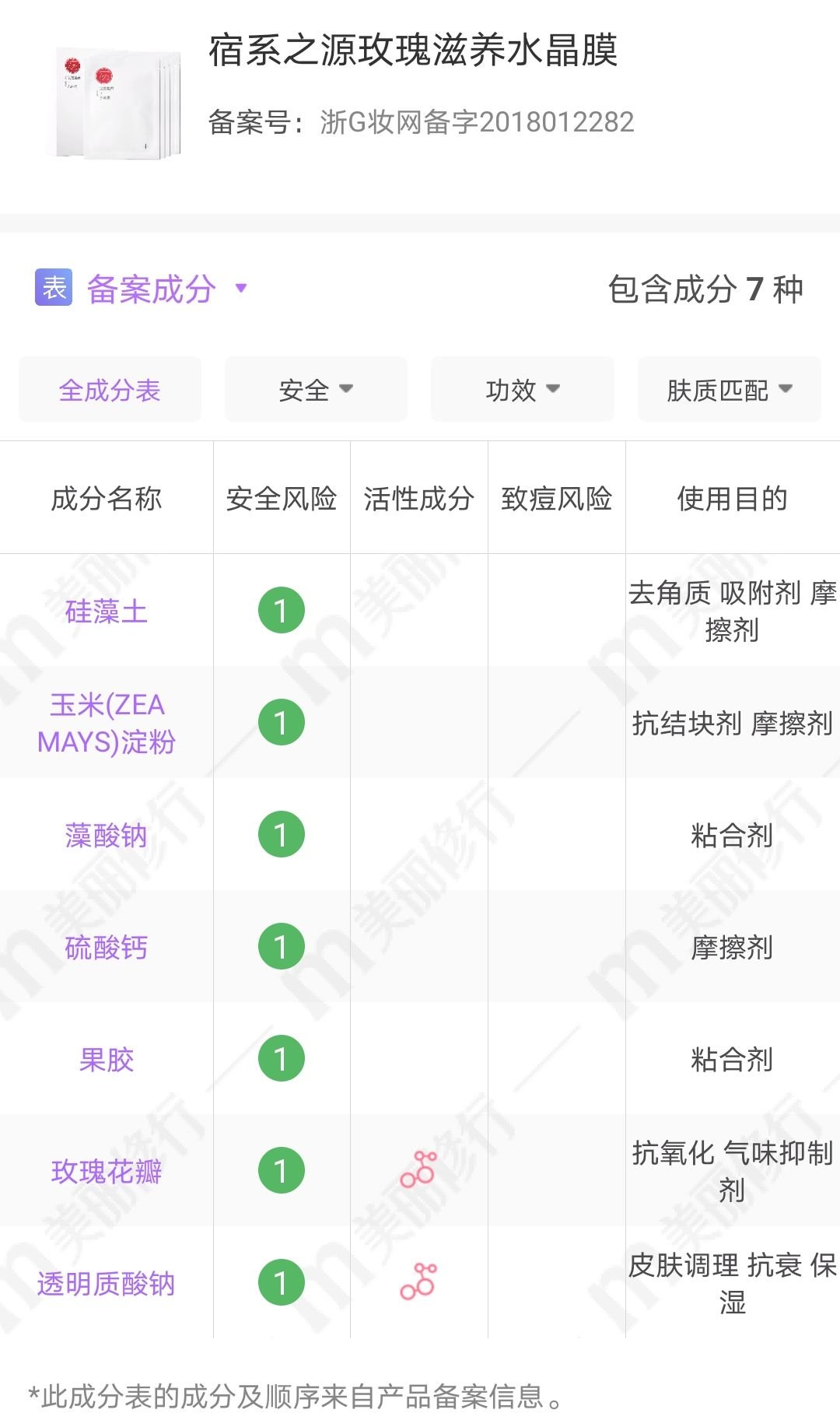Open ingredient 硅藻土 details
The height and width of the screenshot is (1427, 840).
point(107,612)
